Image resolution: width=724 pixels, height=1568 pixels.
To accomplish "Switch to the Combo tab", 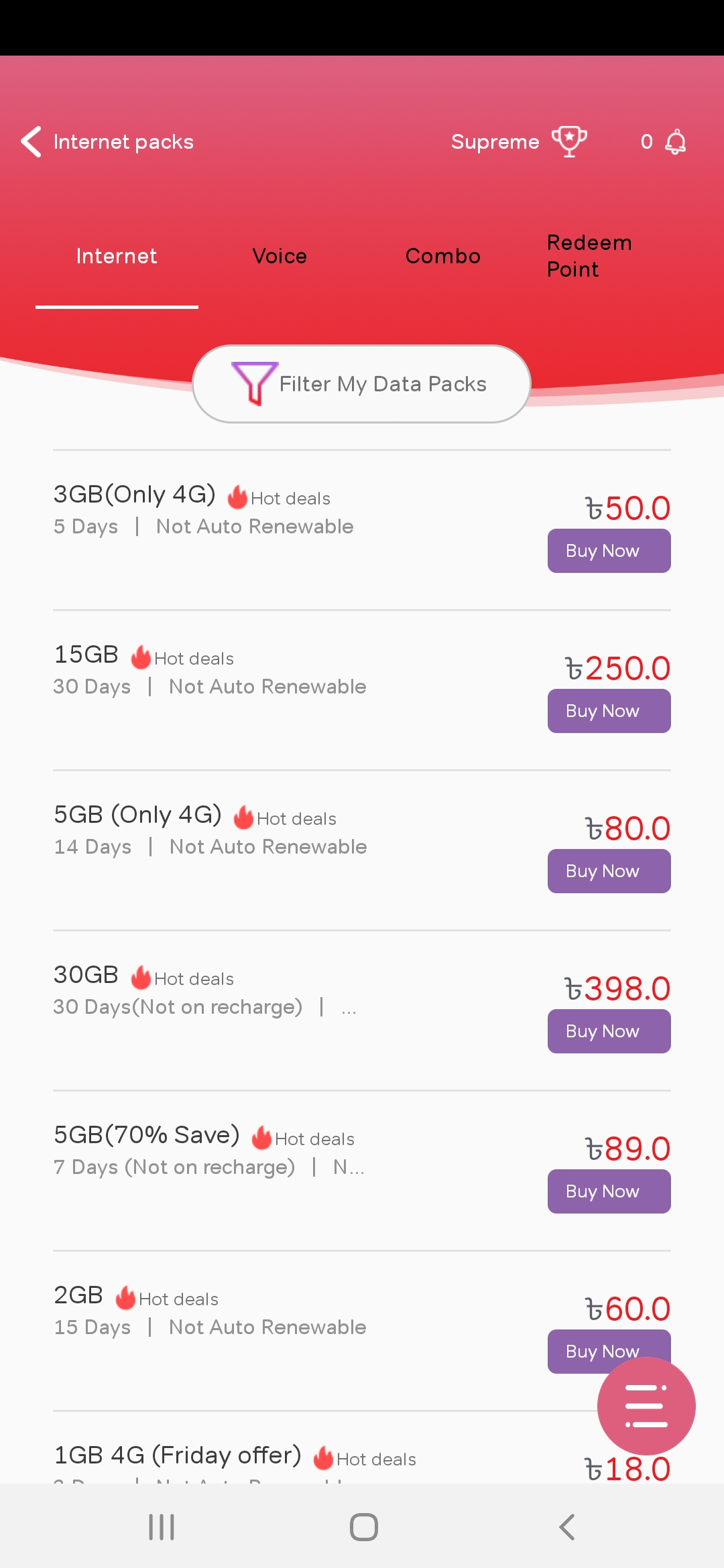I will pyautogui.click(x=443, y=256).
